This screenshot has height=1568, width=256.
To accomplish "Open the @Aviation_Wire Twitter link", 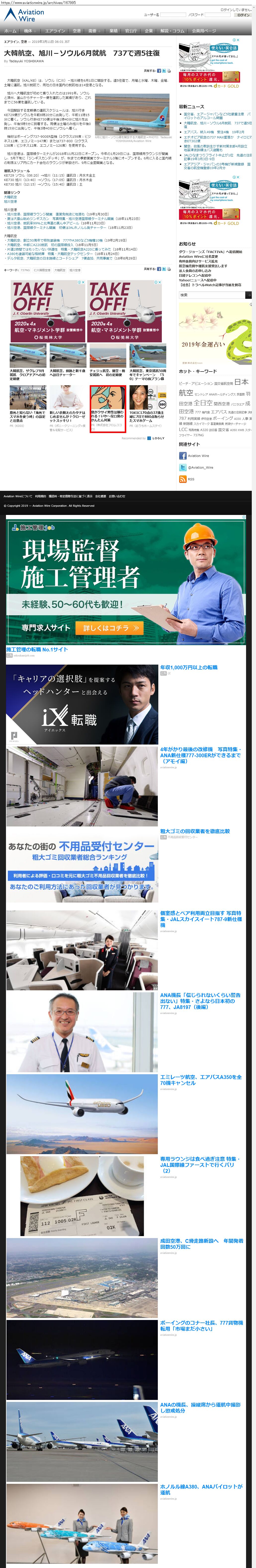I will coord(200,467).
